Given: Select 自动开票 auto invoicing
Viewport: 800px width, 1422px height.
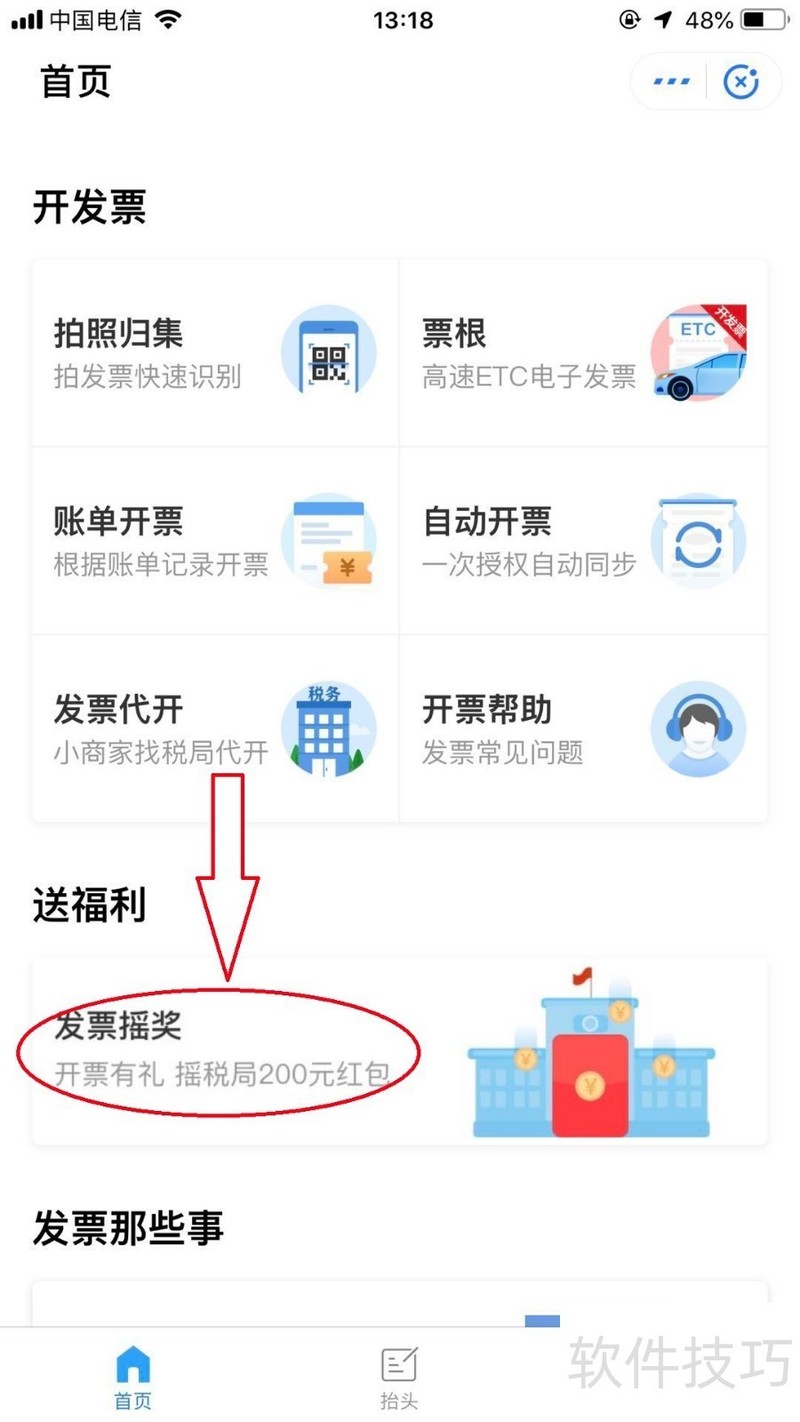Looking at the screenshot, I should pos(583,541).
